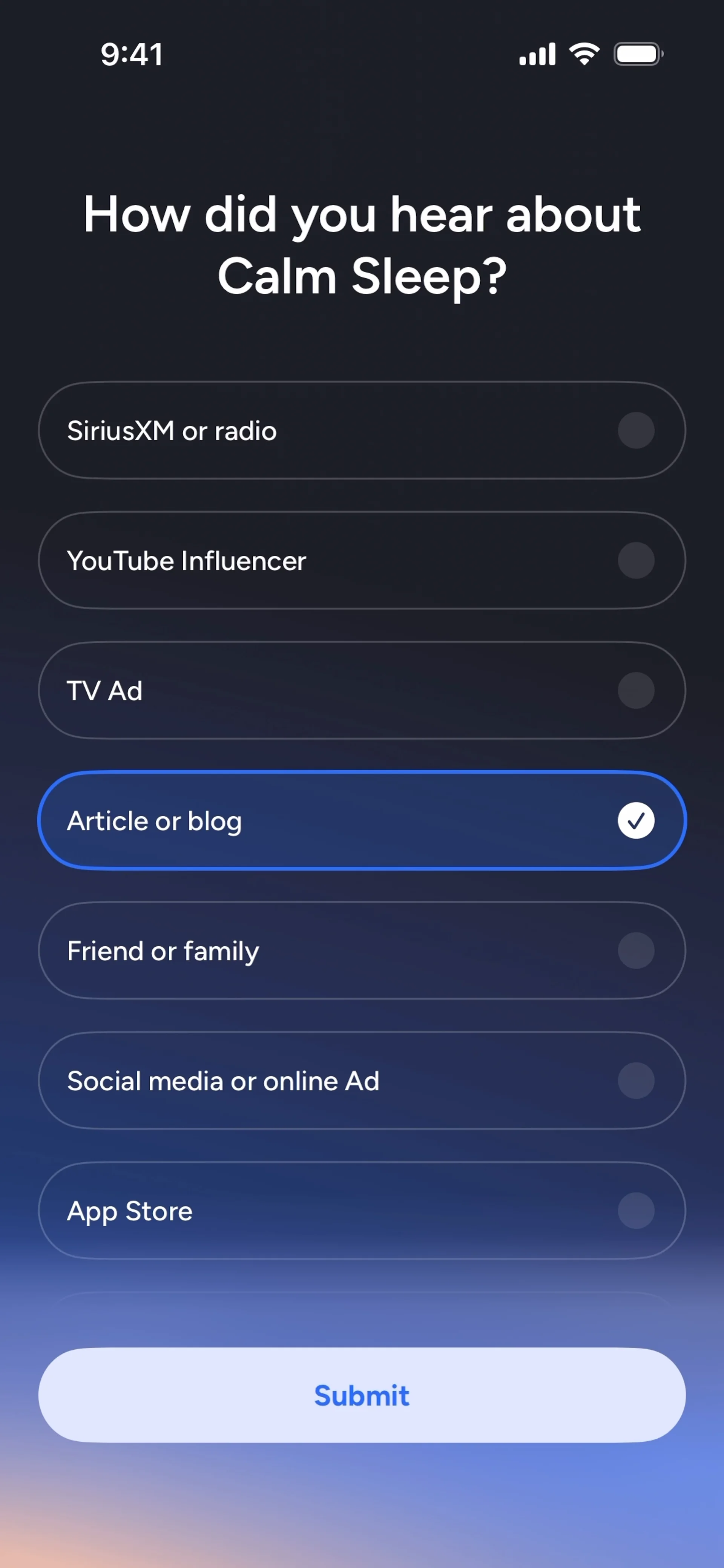
Task: Submit the survey answer
Action: point(362,1395)
